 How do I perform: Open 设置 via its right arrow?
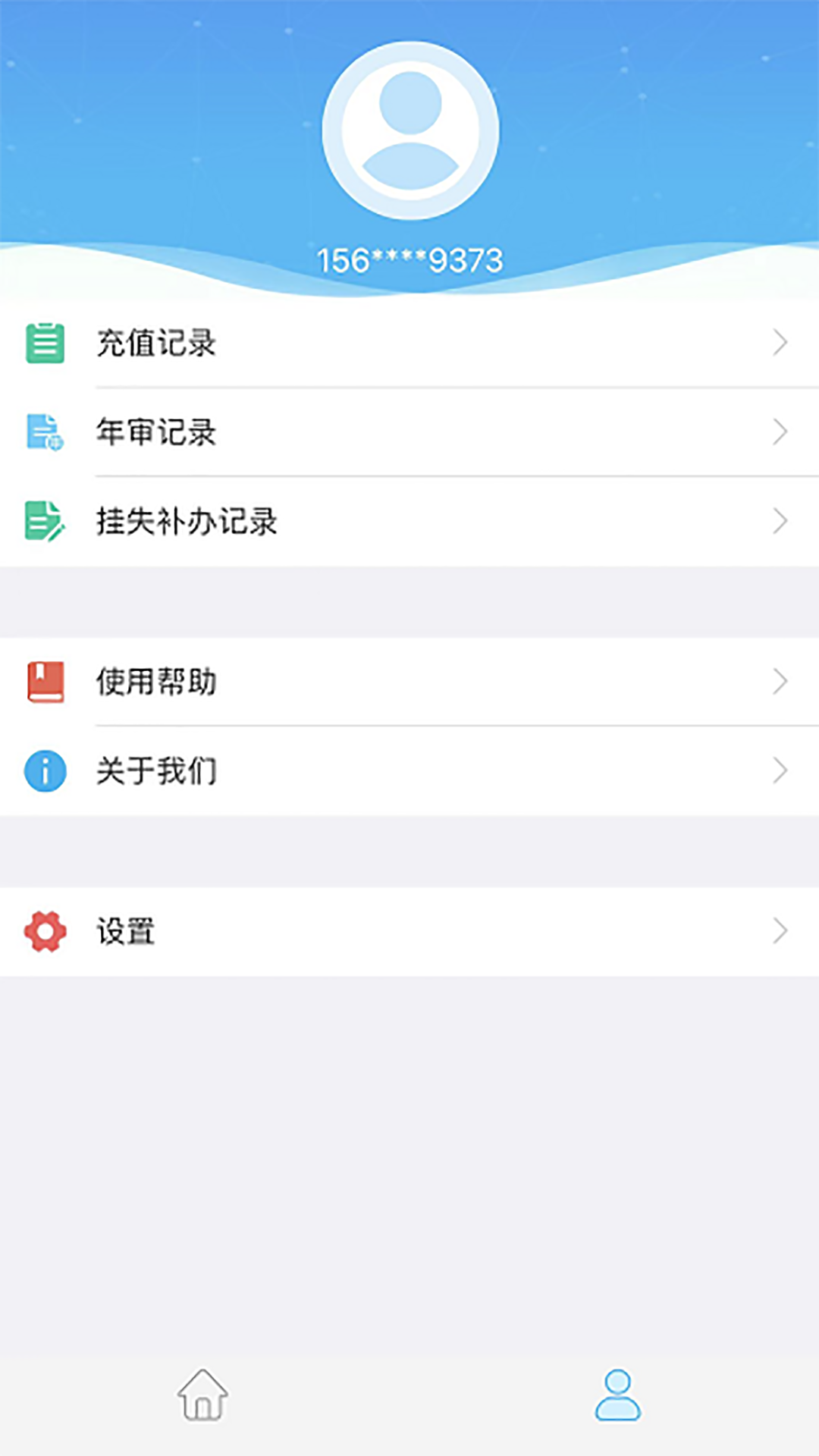point(781,931)
